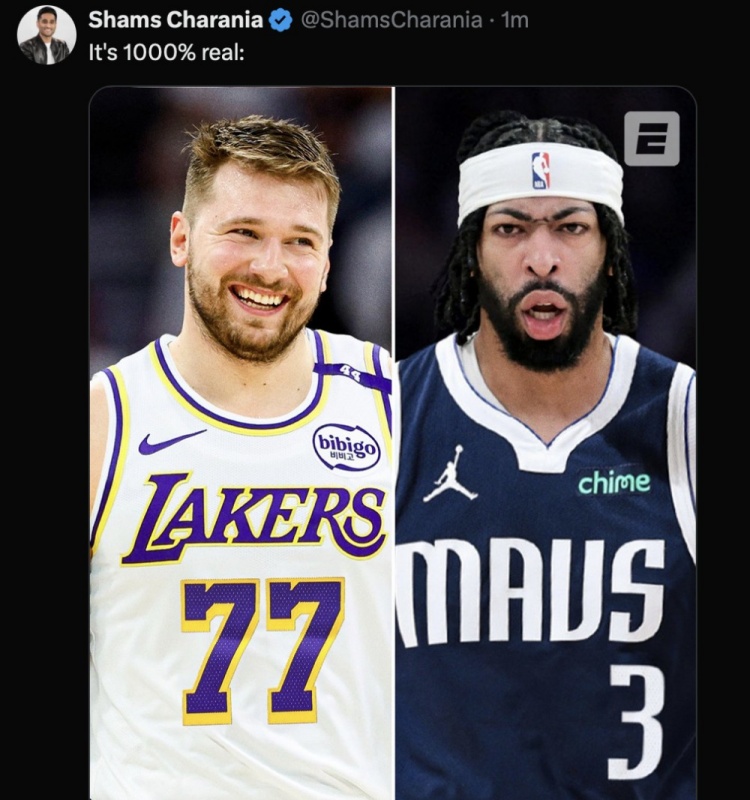Image resolution: width=750 pixels, height=800 pixels.
Task: Open Shams Charania's profile picture
Action: tap(46, 35)
